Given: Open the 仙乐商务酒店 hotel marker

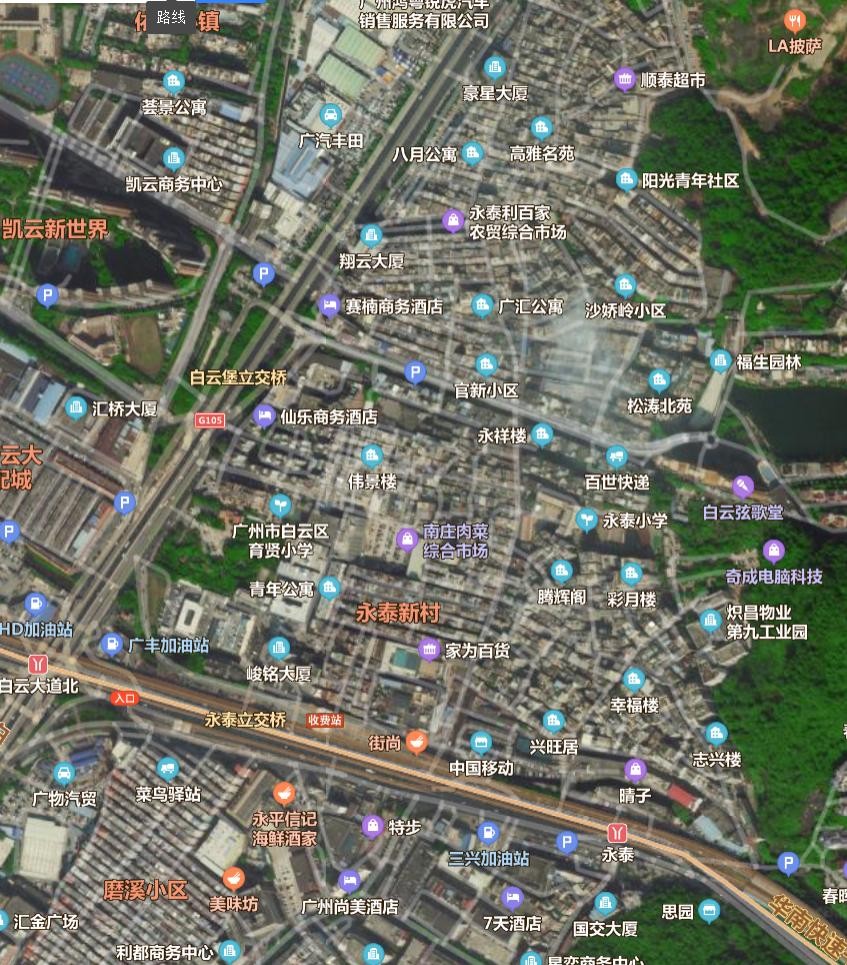Looking at the screenshot, I should [264, 416].
